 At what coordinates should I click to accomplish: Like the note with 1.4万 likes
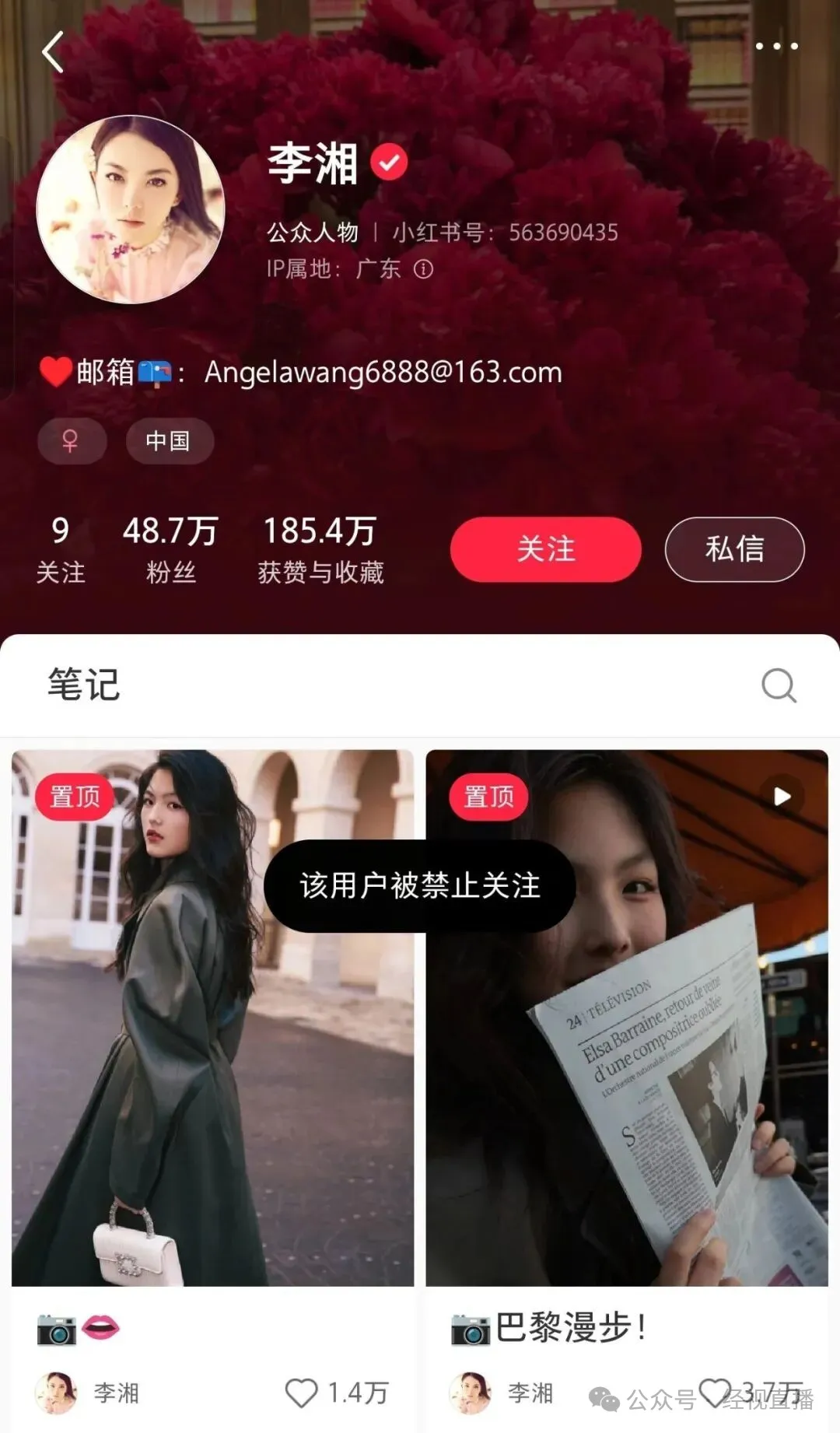pos(301,1393)
